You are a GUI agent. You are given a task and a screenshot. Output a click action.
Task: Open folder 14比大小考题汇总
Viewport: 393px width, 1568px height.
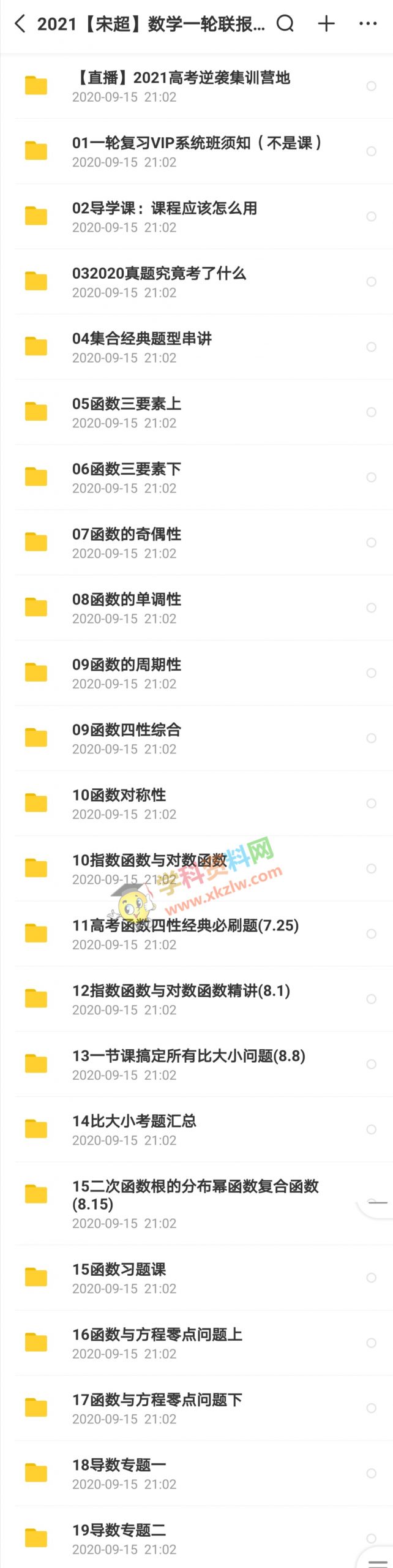[134, 1129]
